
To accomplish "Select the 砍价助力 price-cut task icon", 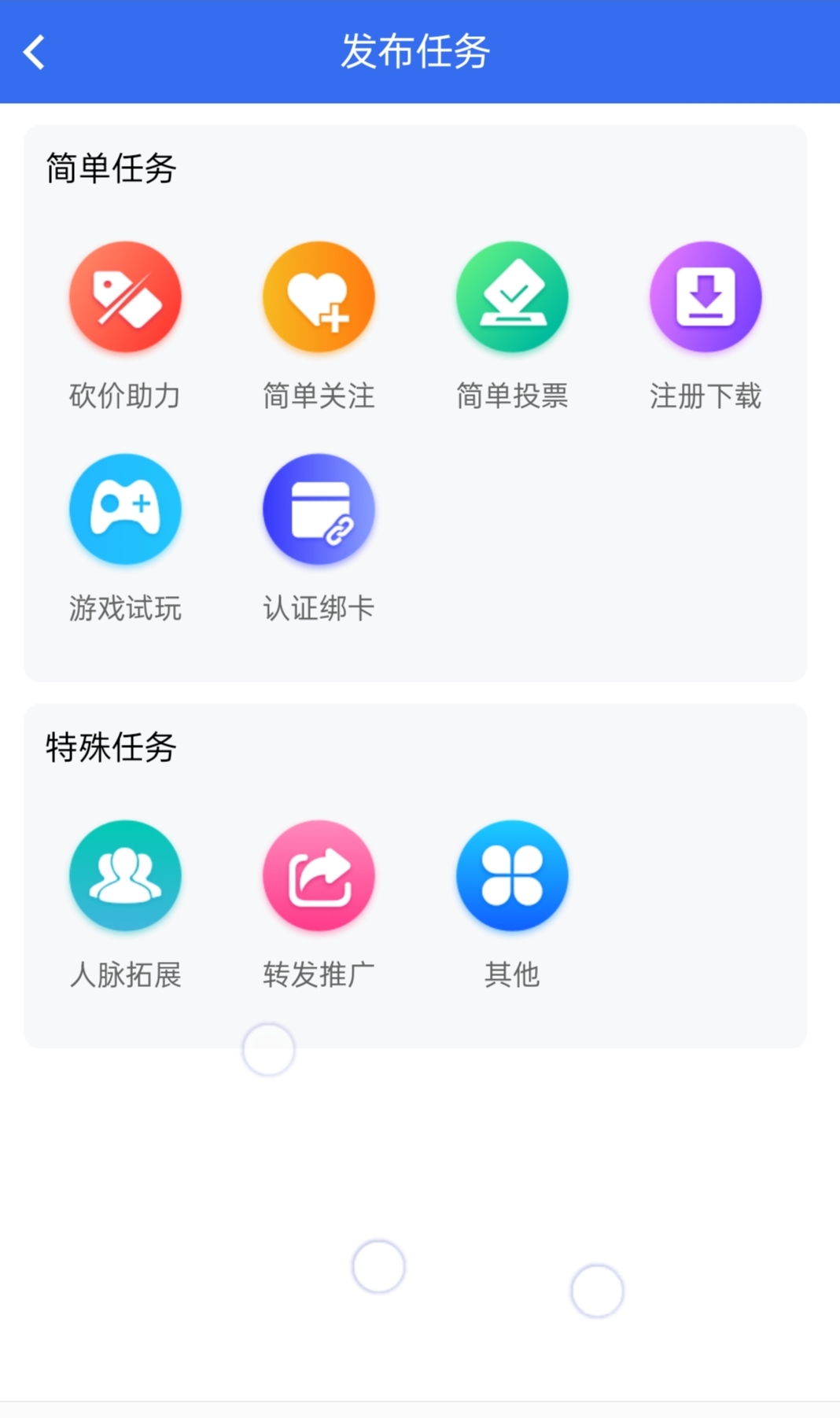I will point(125,296).
